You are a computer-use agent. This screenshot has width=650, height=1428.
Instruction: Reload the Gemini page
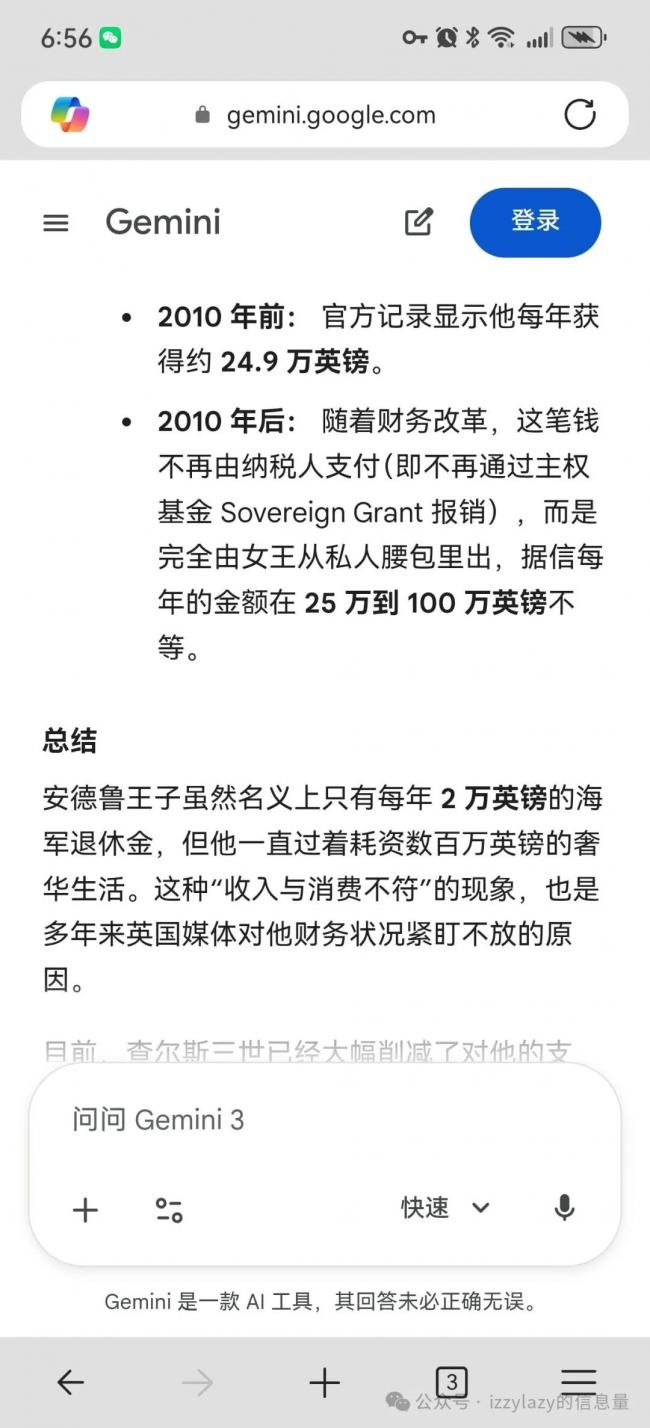click(x=580, y=115)
